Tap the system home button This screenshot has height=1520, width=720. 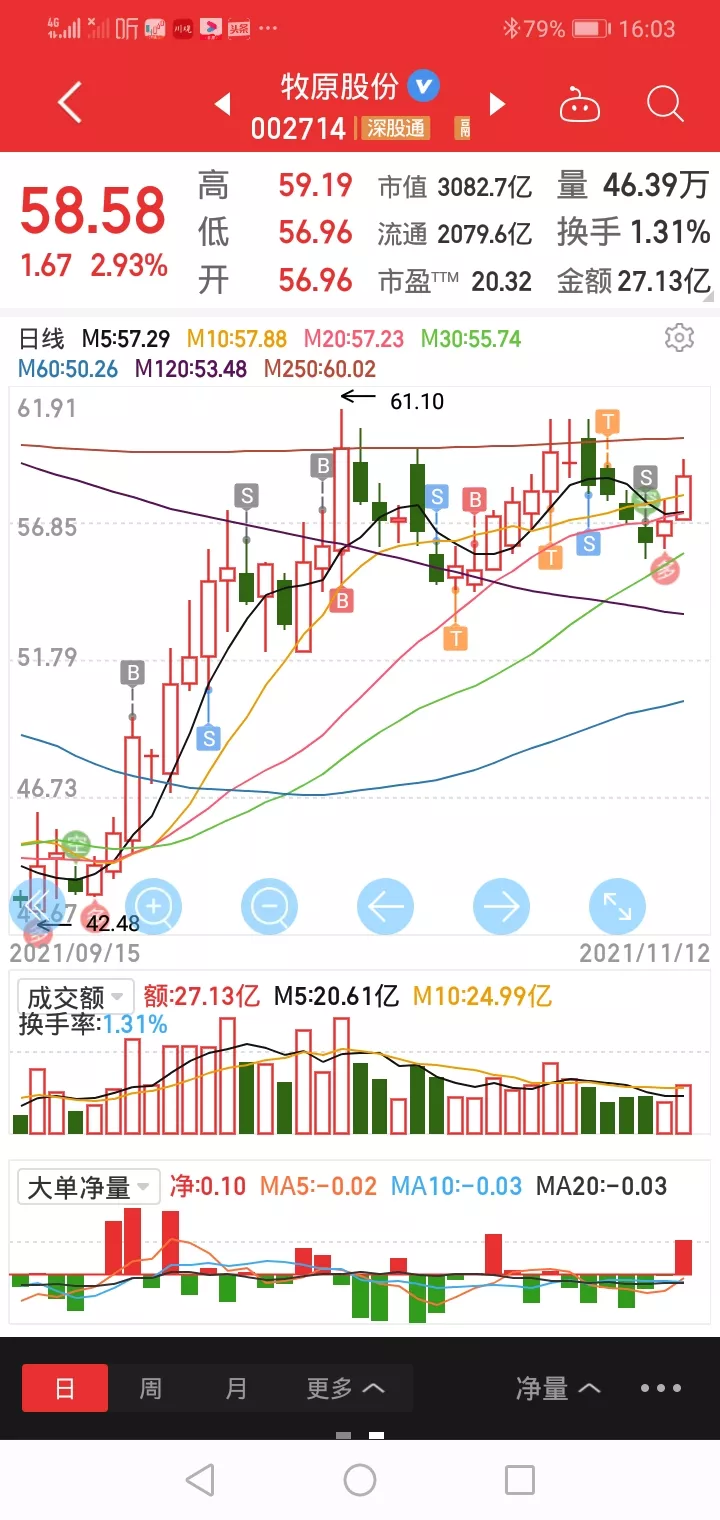[360, 1480]
